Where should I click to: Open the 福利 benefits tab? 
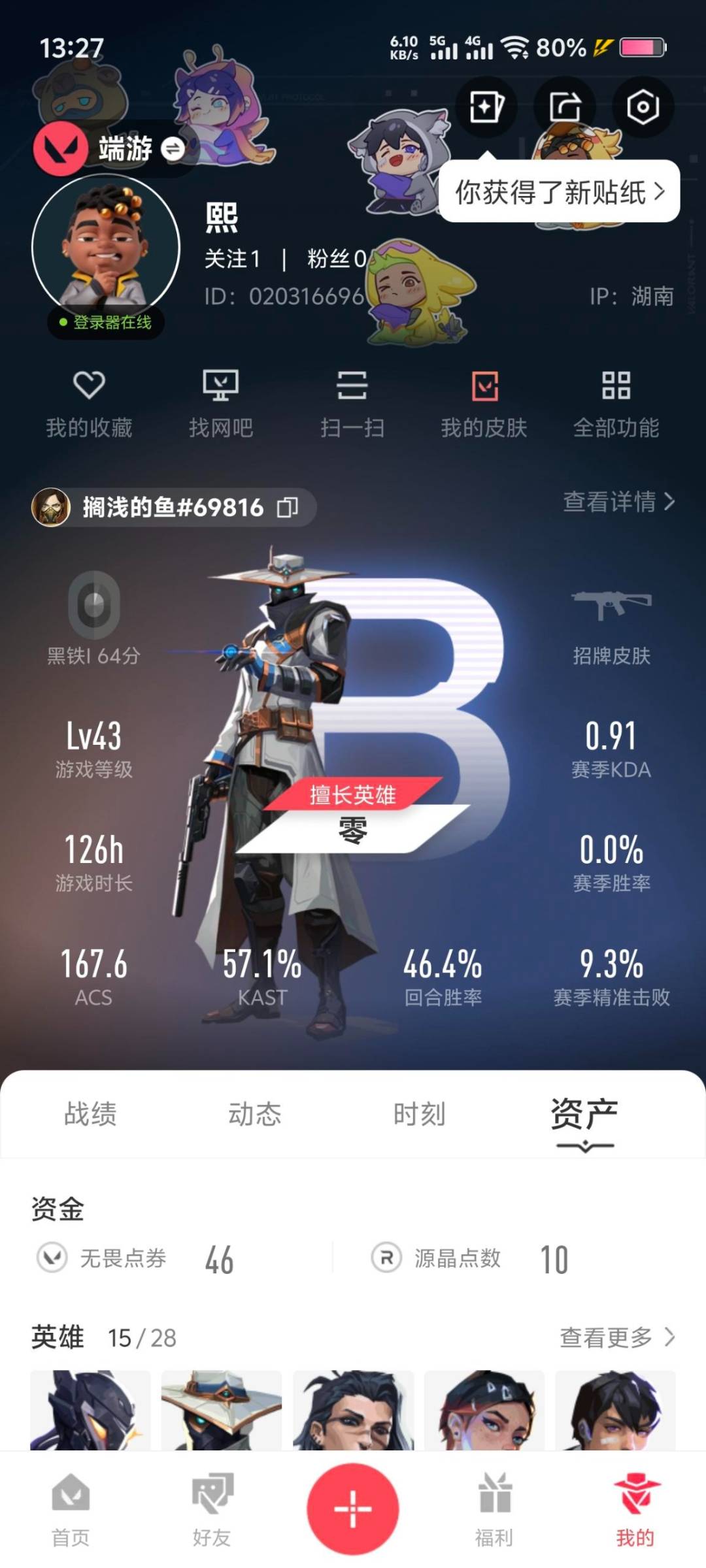tap(494, 1511)
